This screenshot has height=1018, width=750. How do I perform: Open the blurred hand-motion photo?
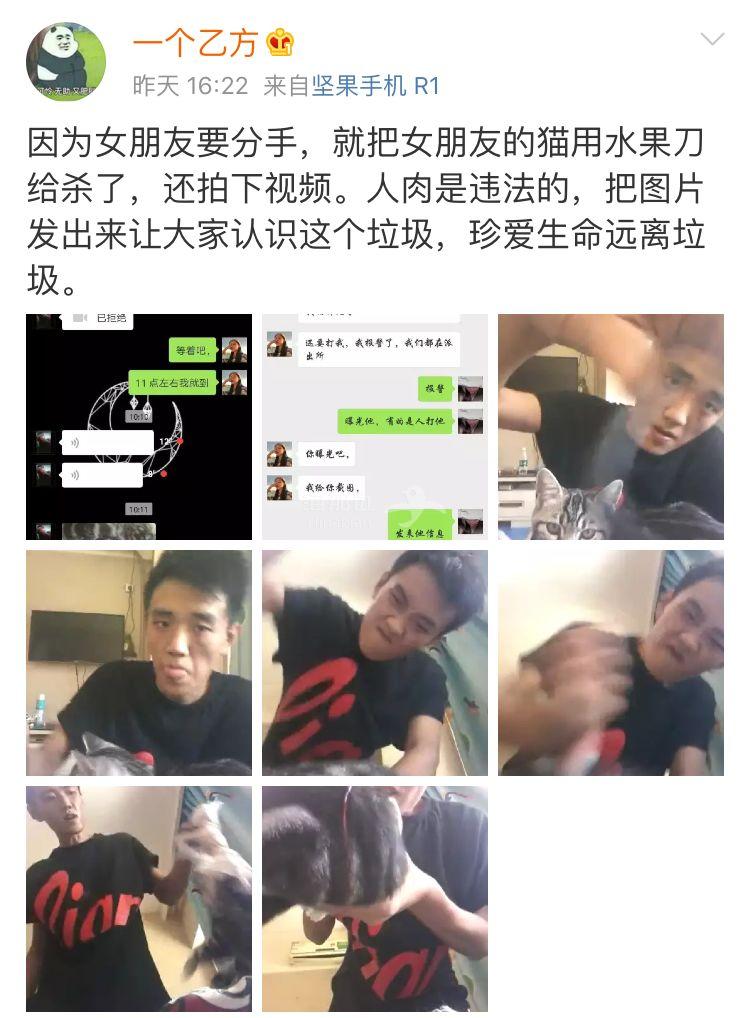(611, 663)
